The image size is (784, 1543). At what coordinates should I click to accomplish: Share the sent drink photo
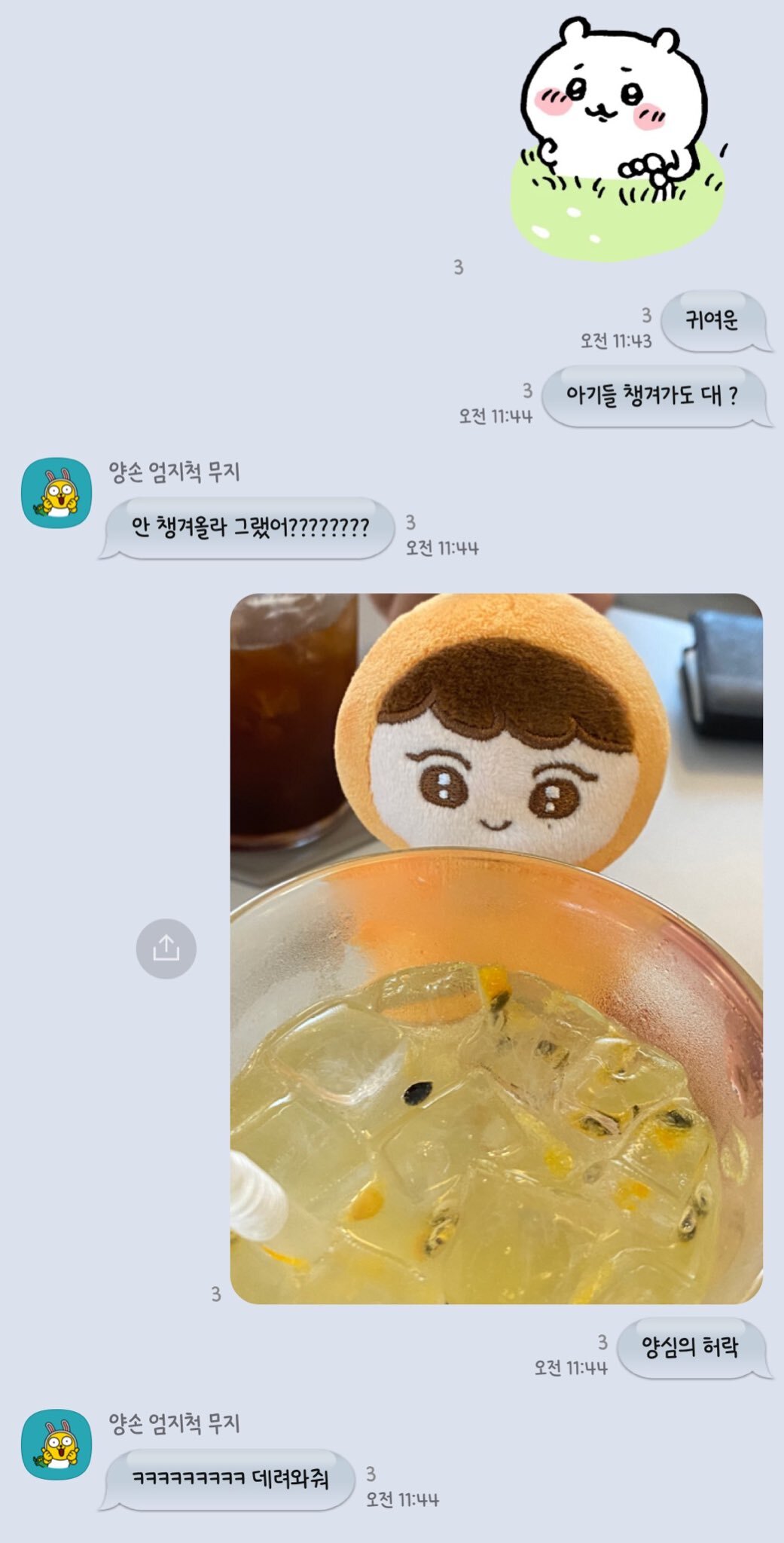166,949
